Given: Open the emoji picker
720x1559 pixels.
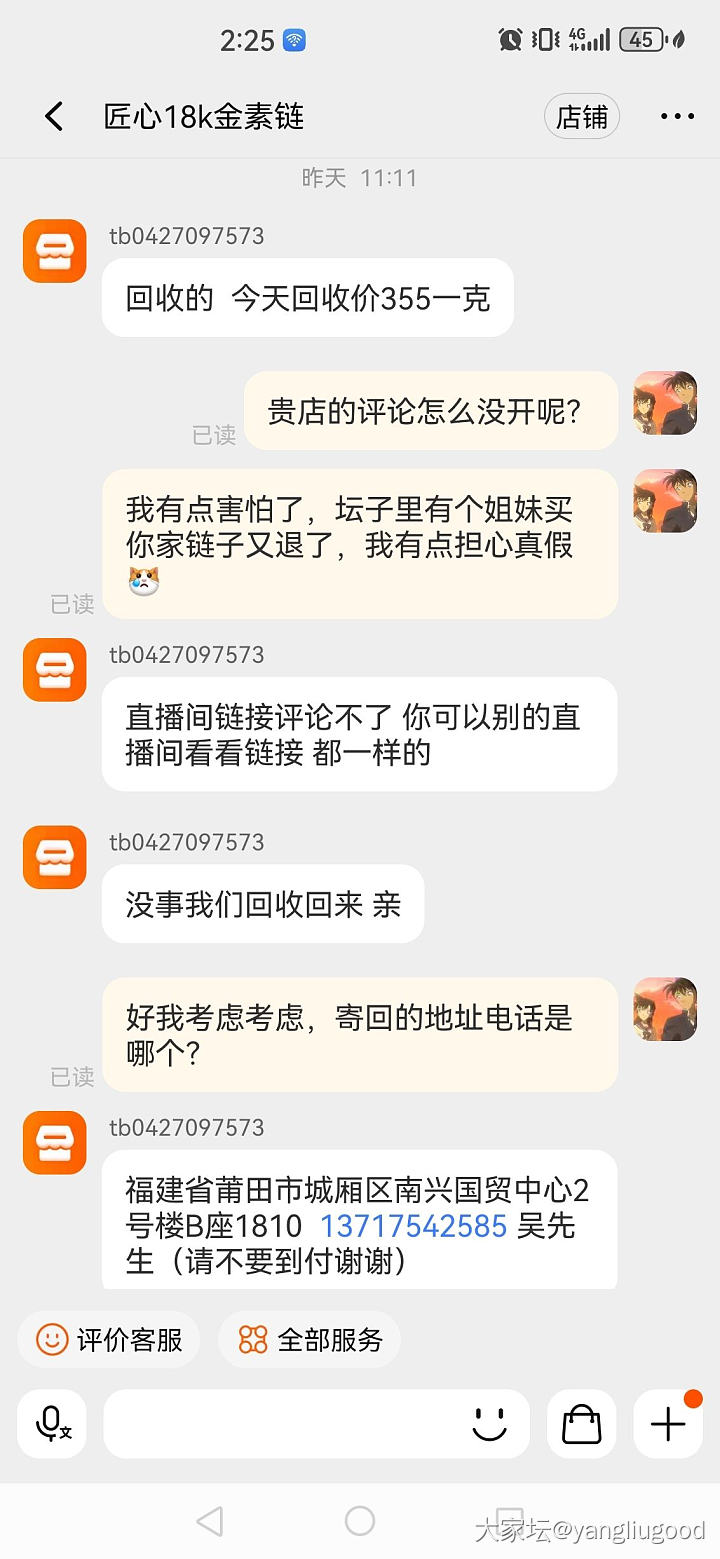Looking at the screenshot, I should pyautogui.click(x=489, y=1423).
